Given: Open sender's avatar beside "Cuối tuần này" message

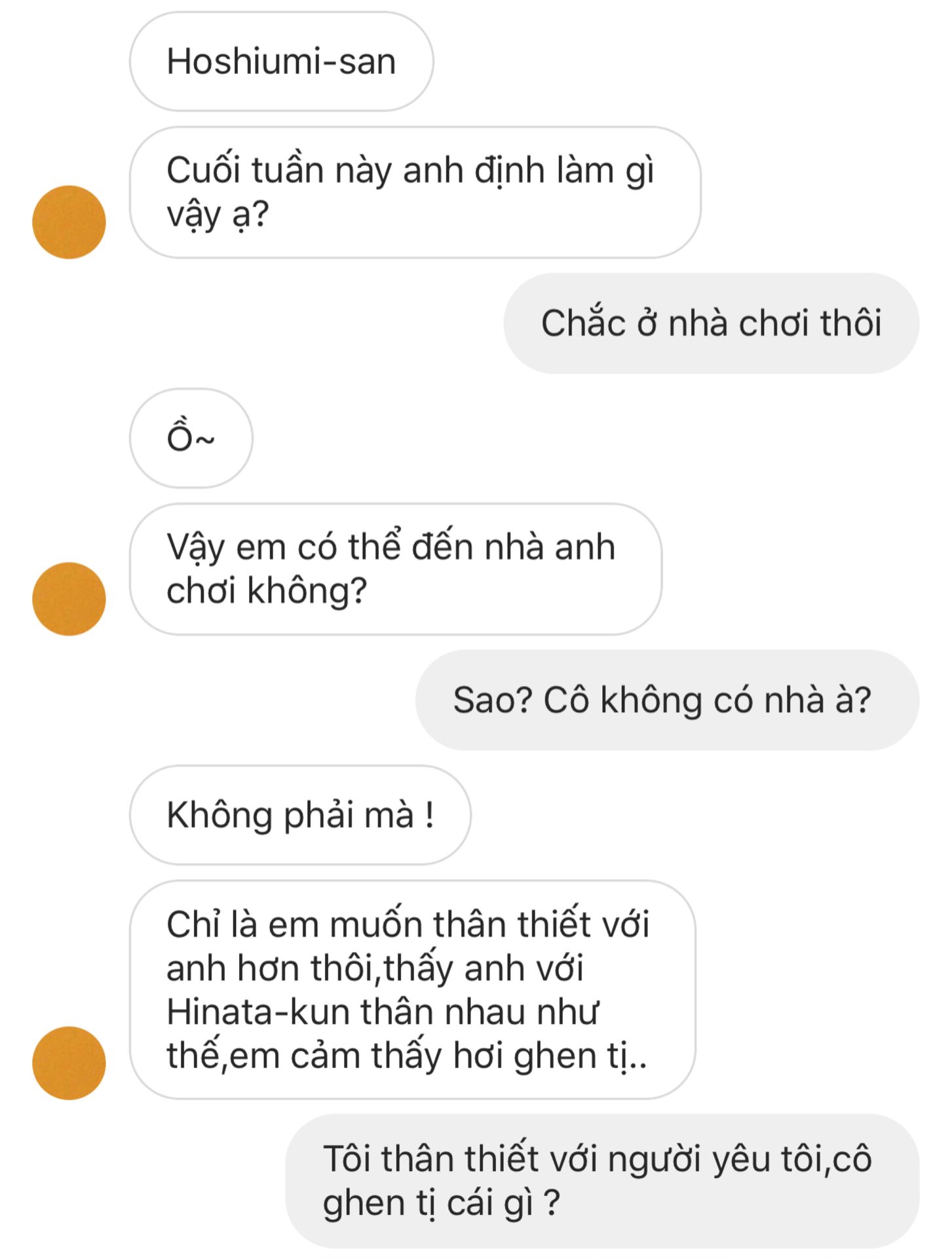Looking at the screenshot, I should point(69,222).
